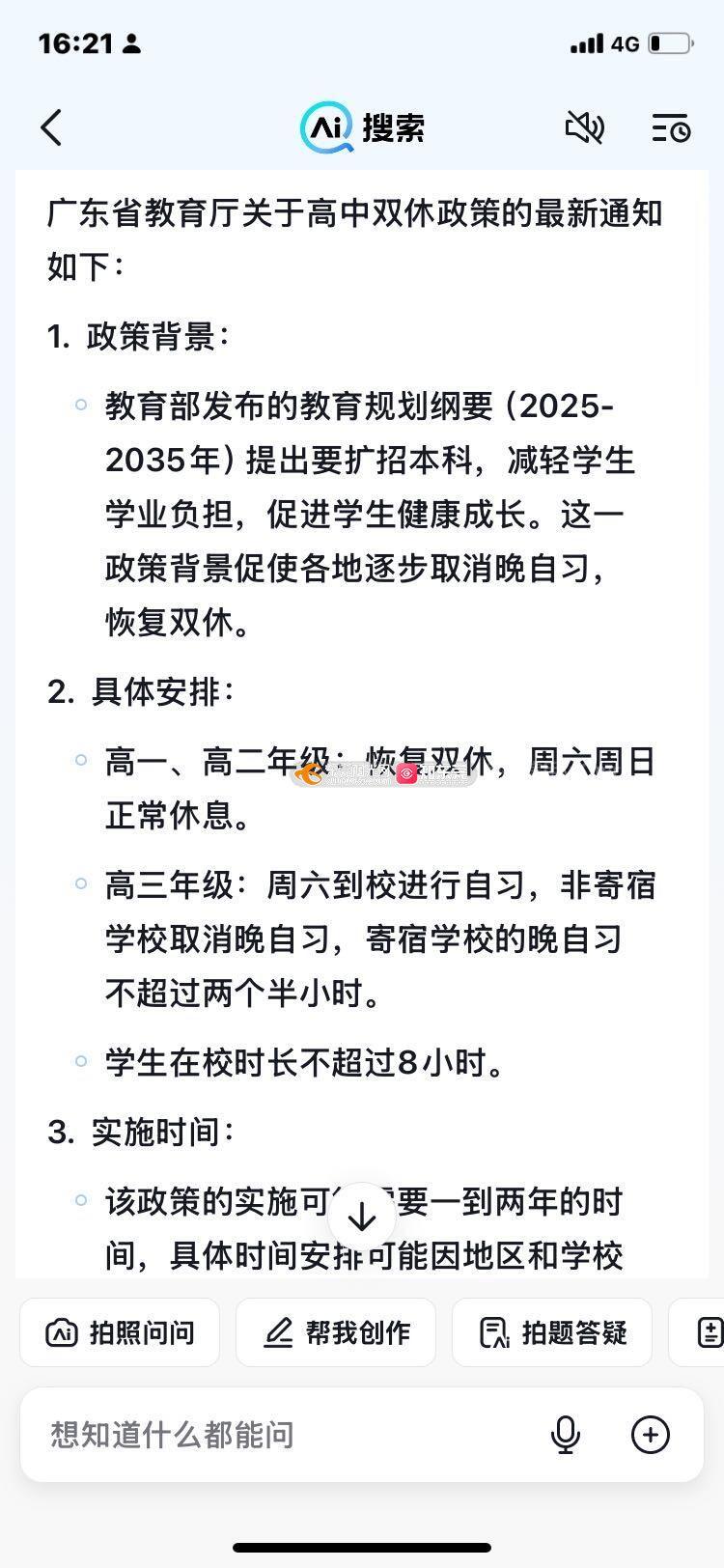Jump to bottom with the down-arrow button
This screenshot has width=724, height=1568.
(x=362, y=1217)
